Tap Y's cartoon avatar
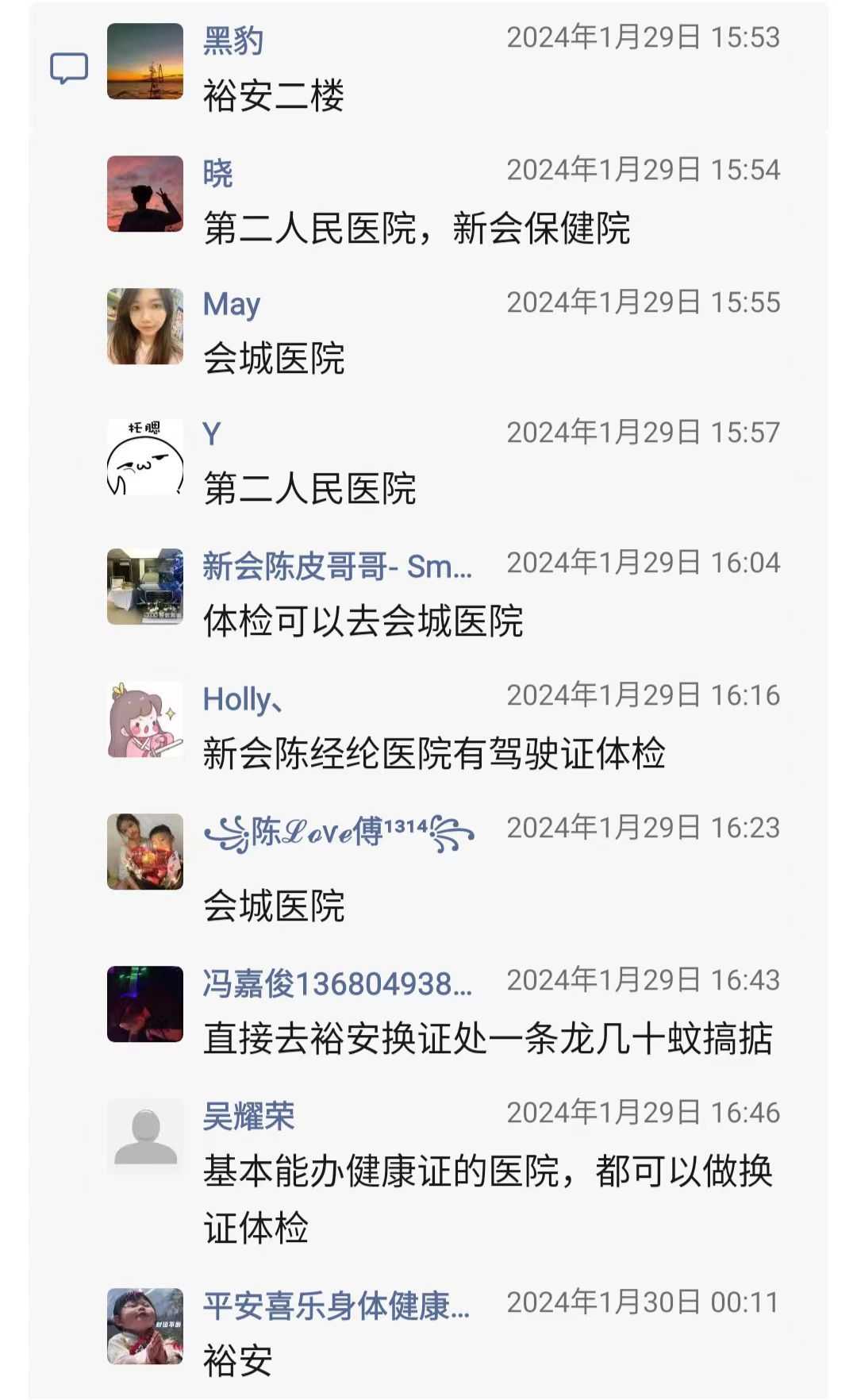The image size is (857, 1400). (145, 457)
